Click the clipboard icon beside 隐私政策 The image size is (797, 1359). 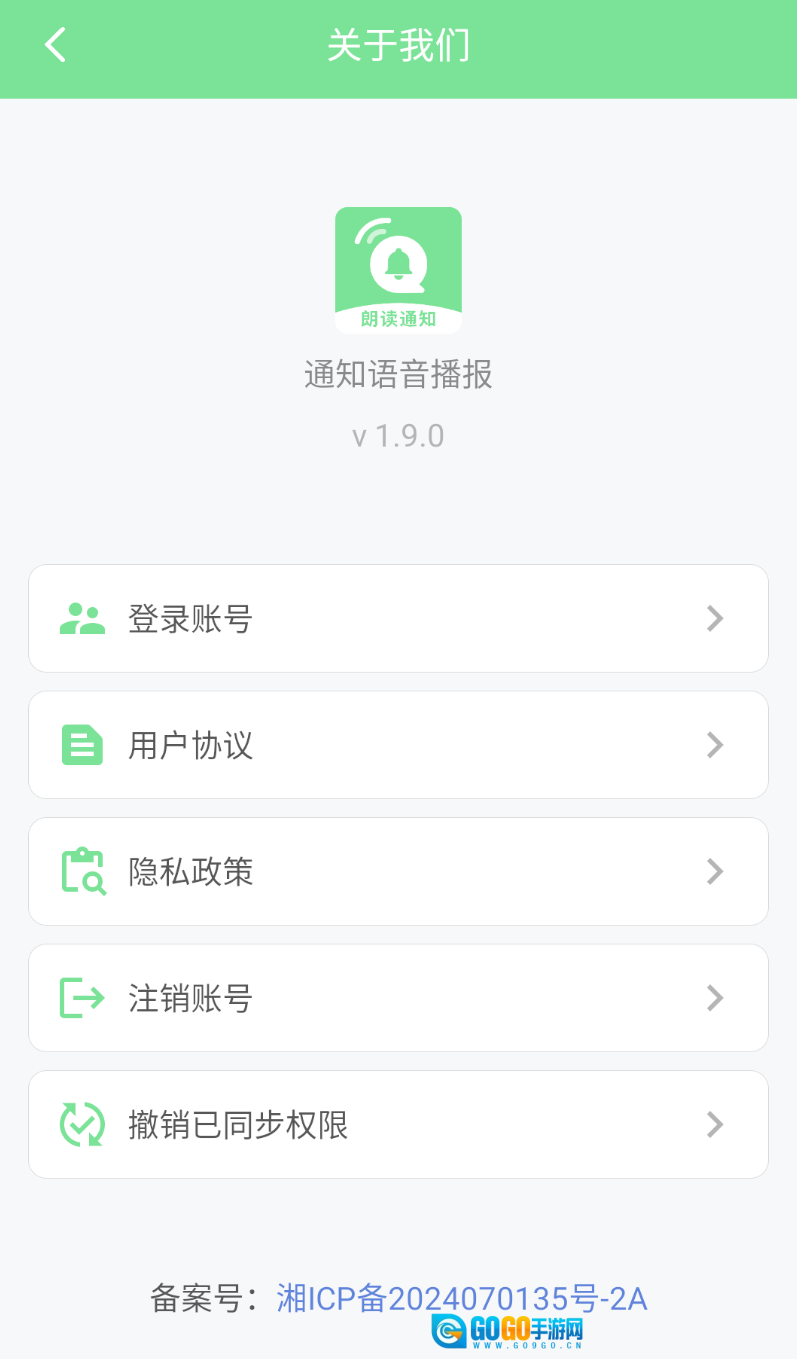pyautogui.click(x=82, y=871)
